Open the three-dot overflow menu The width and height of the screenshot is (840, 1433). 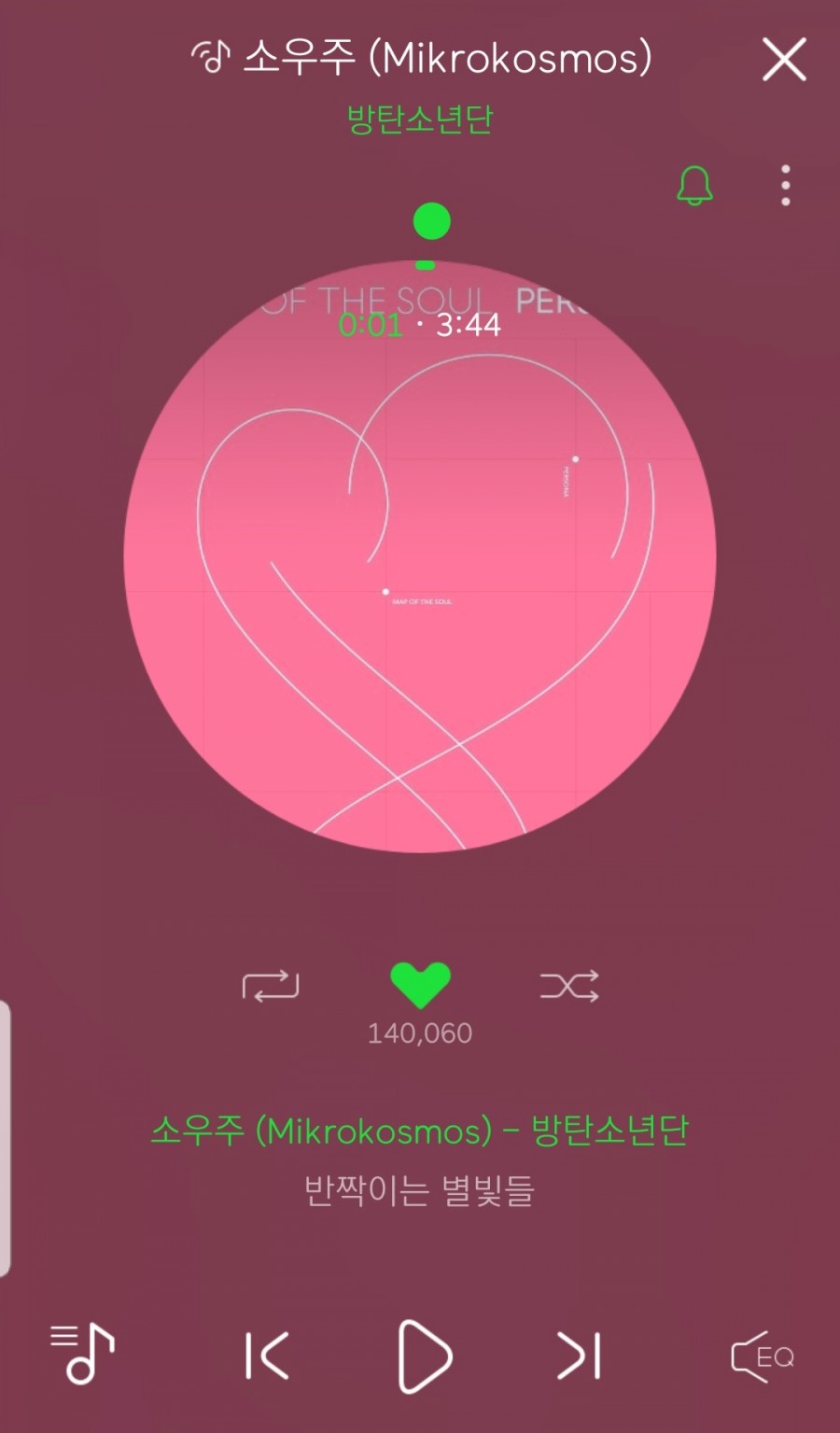pyautogui.click(x=786, y=186)
